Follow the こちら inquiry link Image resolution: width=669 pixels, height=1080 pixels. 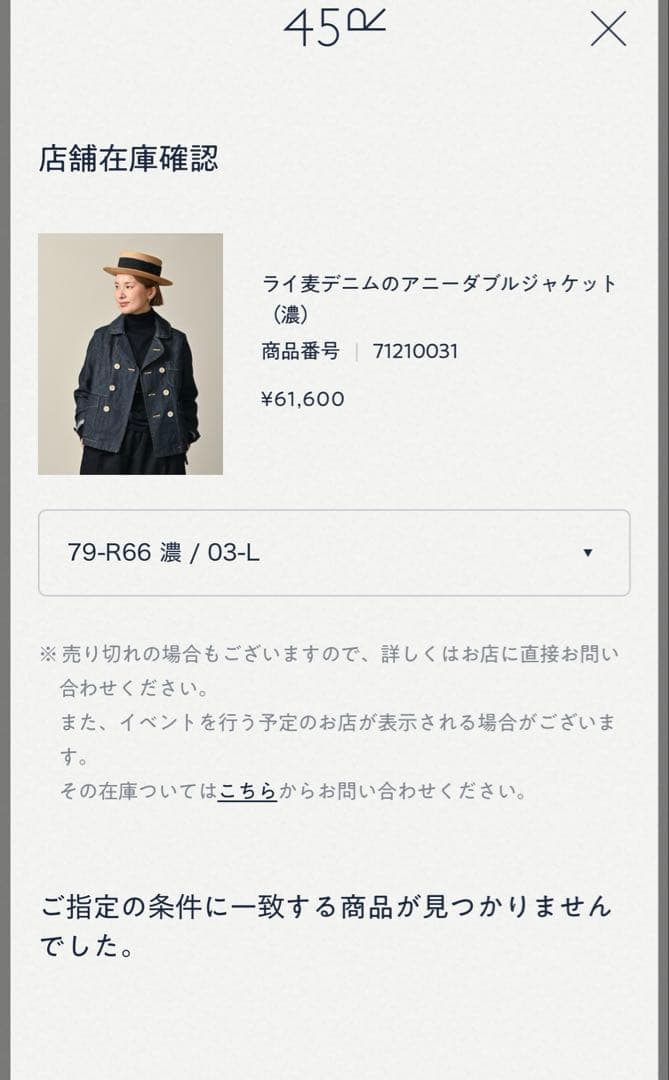pos(247,791)
